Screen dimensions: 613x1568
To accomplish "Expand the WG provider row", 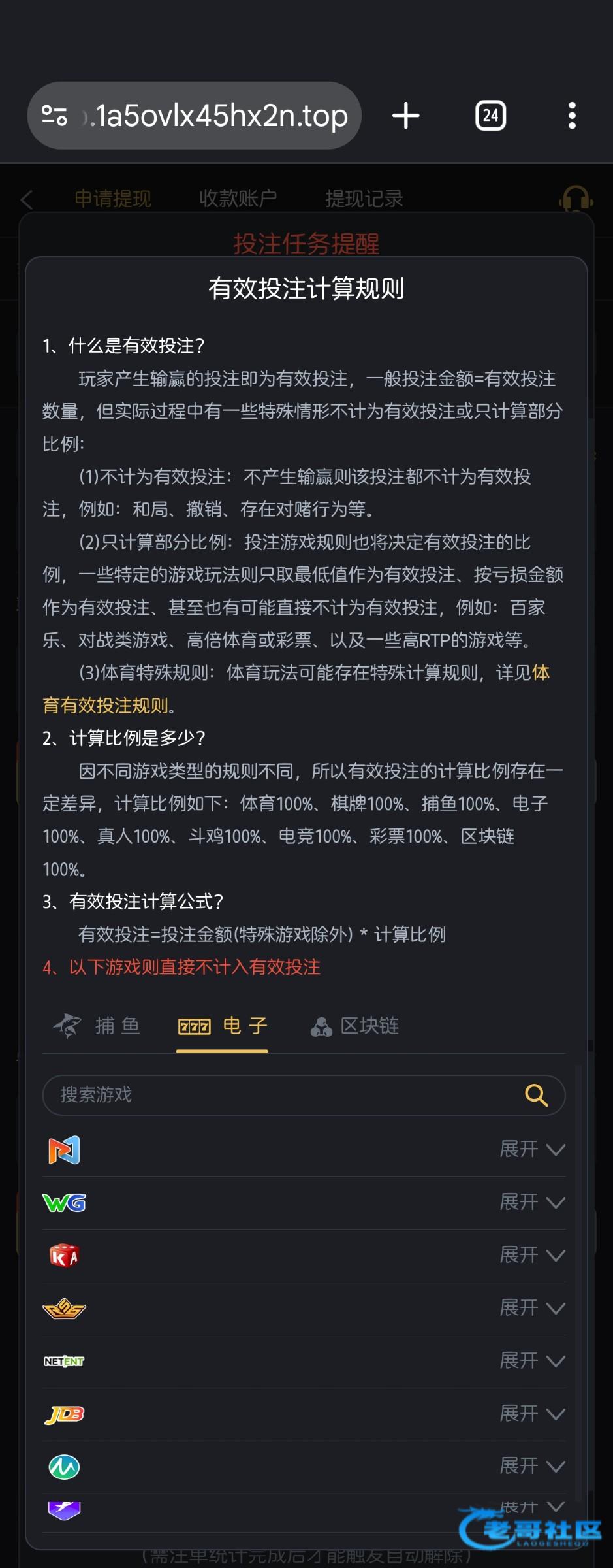I will coord(531,1202).
